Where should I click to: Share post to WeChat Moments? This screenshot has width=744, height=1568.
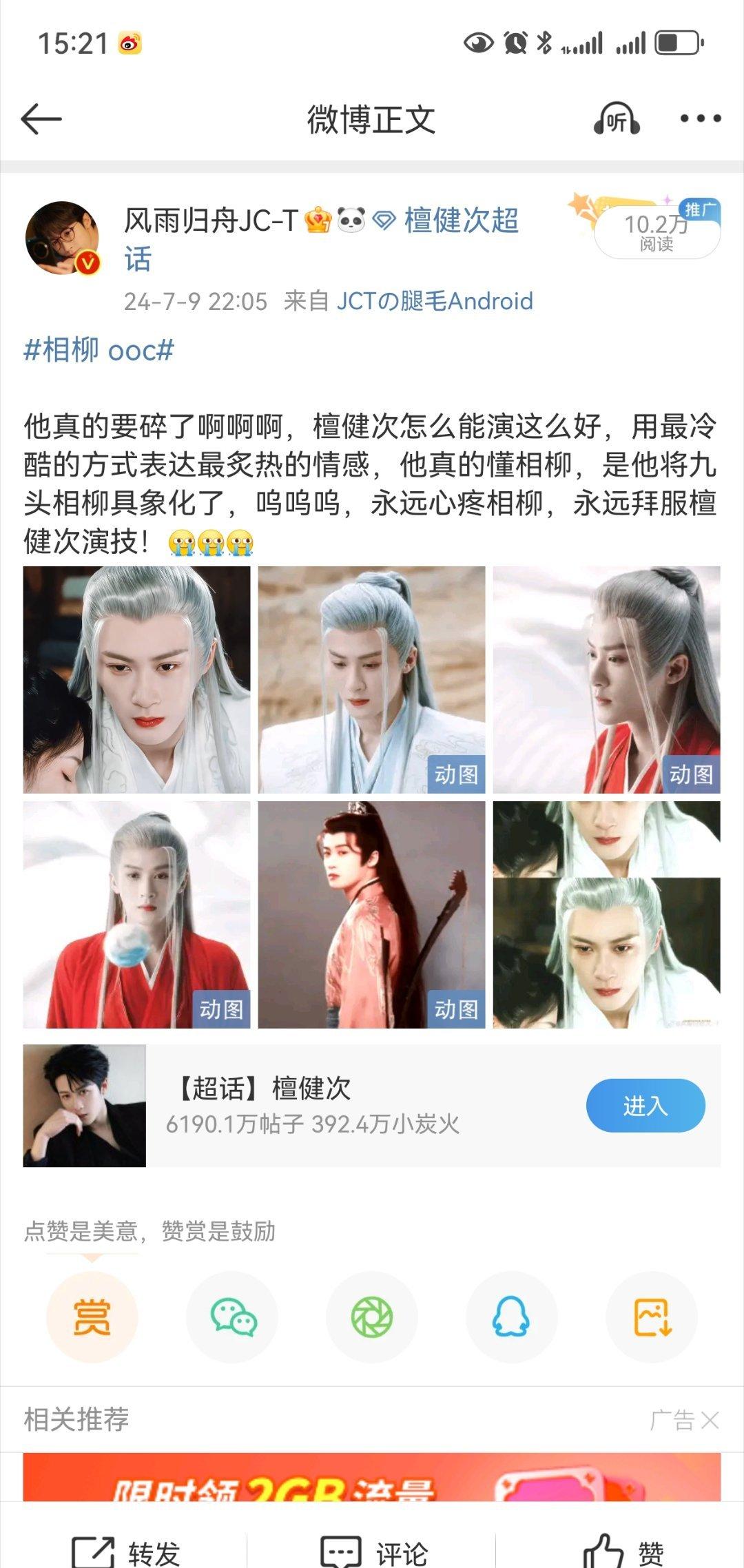pyautogui.click(x=372, y=1317)
